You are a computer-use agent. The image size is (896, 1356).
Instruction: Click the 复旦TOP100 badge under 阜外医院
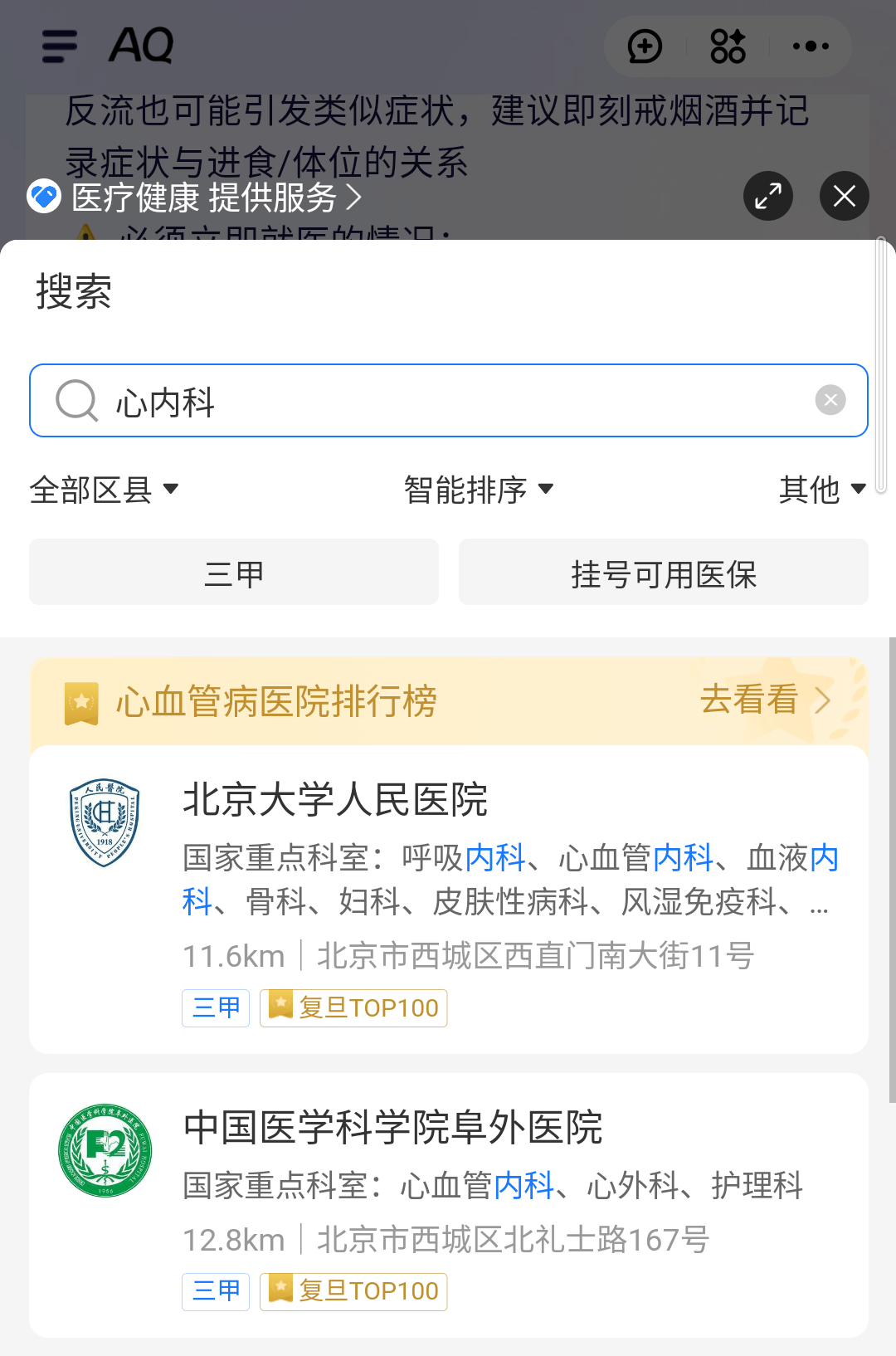(x=353, y=1291)
